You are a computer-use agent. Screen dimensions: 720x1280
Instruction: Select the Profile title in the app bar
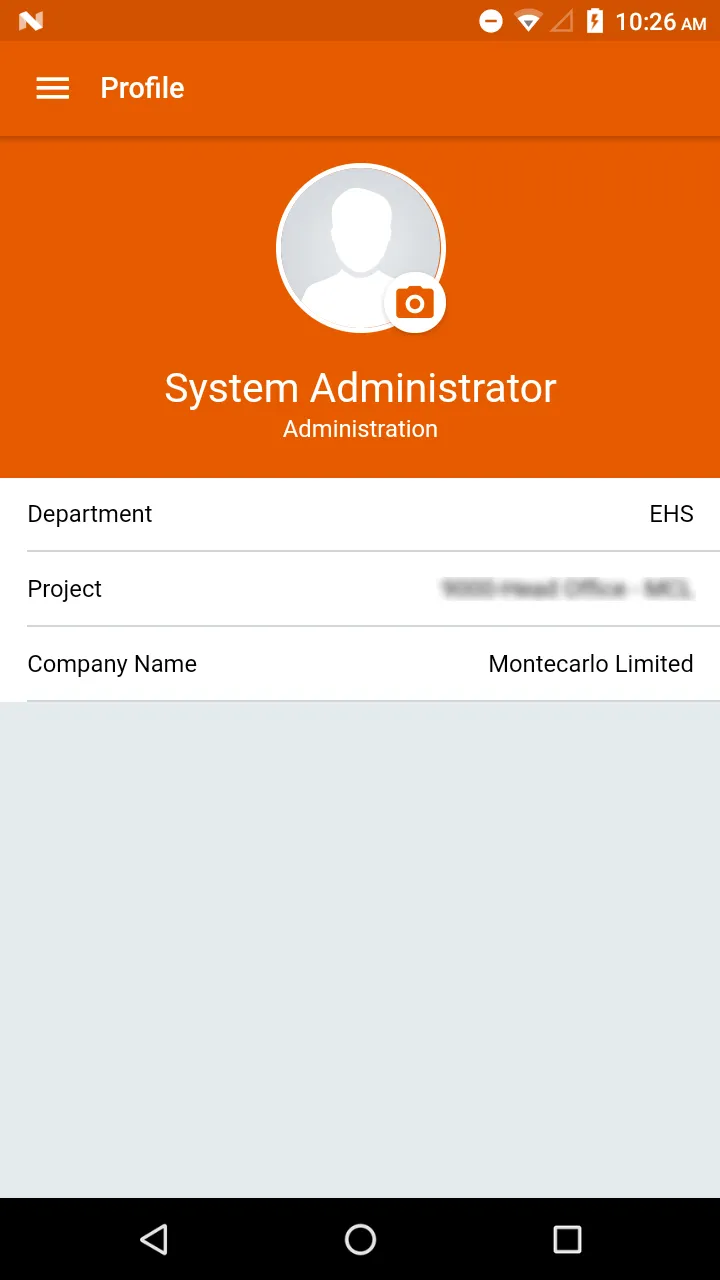point(142,88)
